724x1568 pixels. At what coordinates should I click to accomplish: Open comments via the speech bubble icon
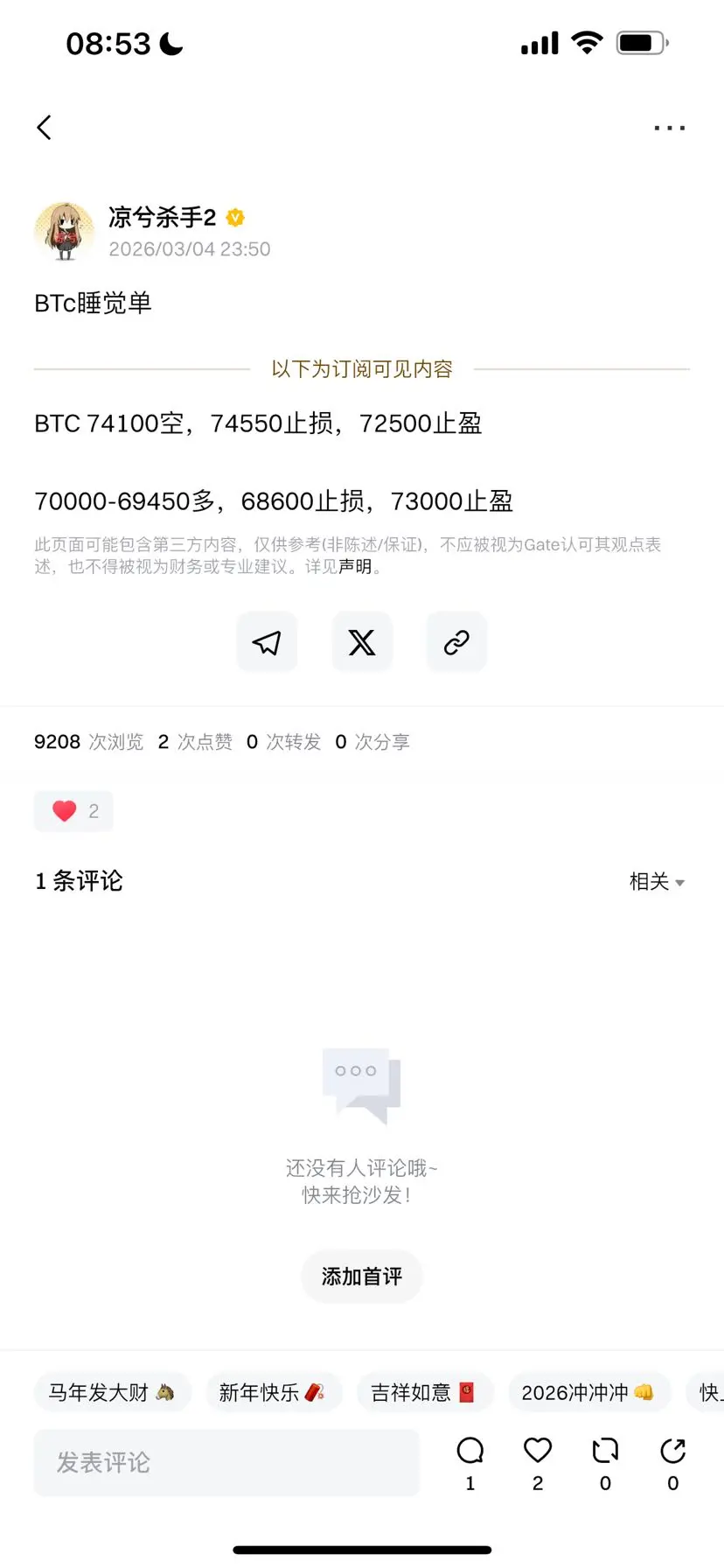click(x=470, y=1451)
